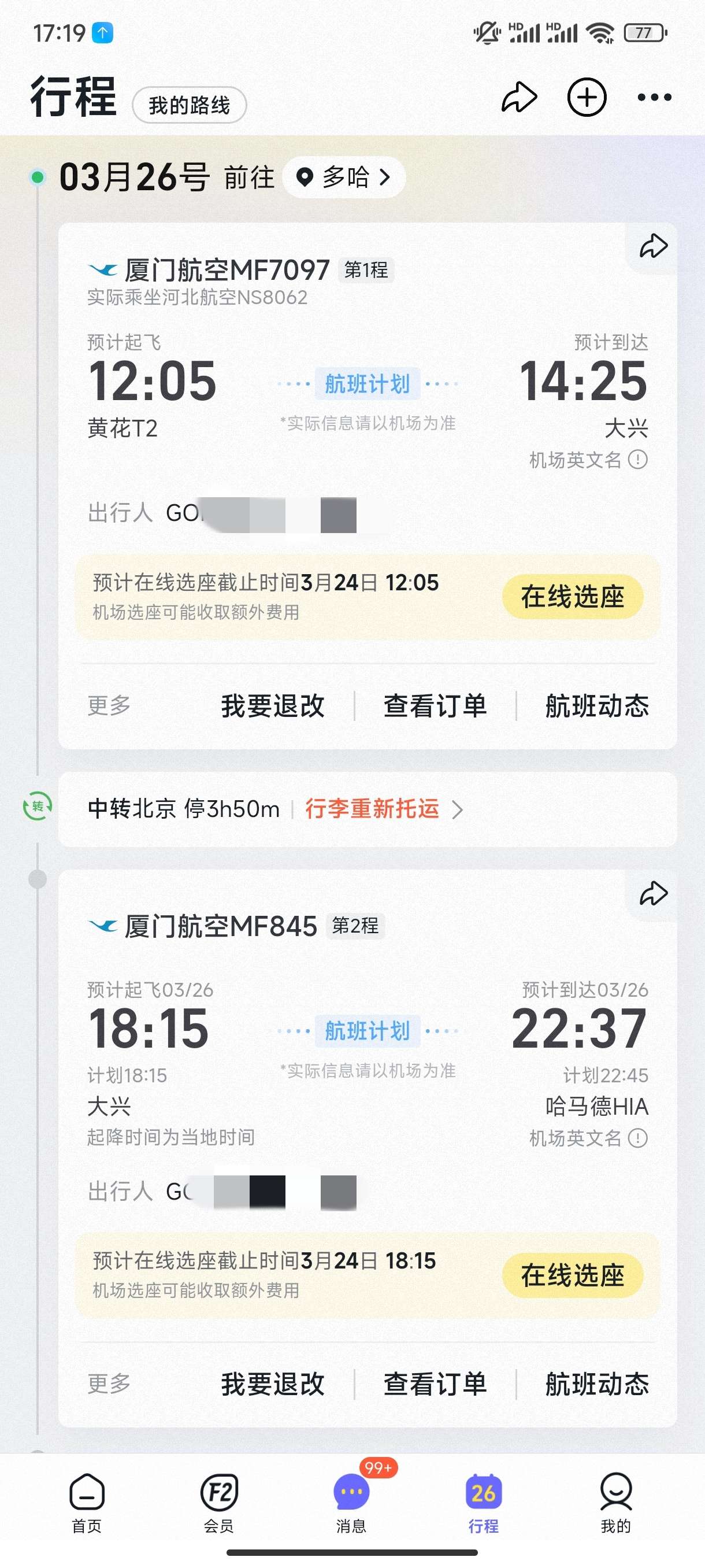Open the three-dot overflow menu
Image resolution: width=705 pixels, height=1568 pixels.
(654, 97)
